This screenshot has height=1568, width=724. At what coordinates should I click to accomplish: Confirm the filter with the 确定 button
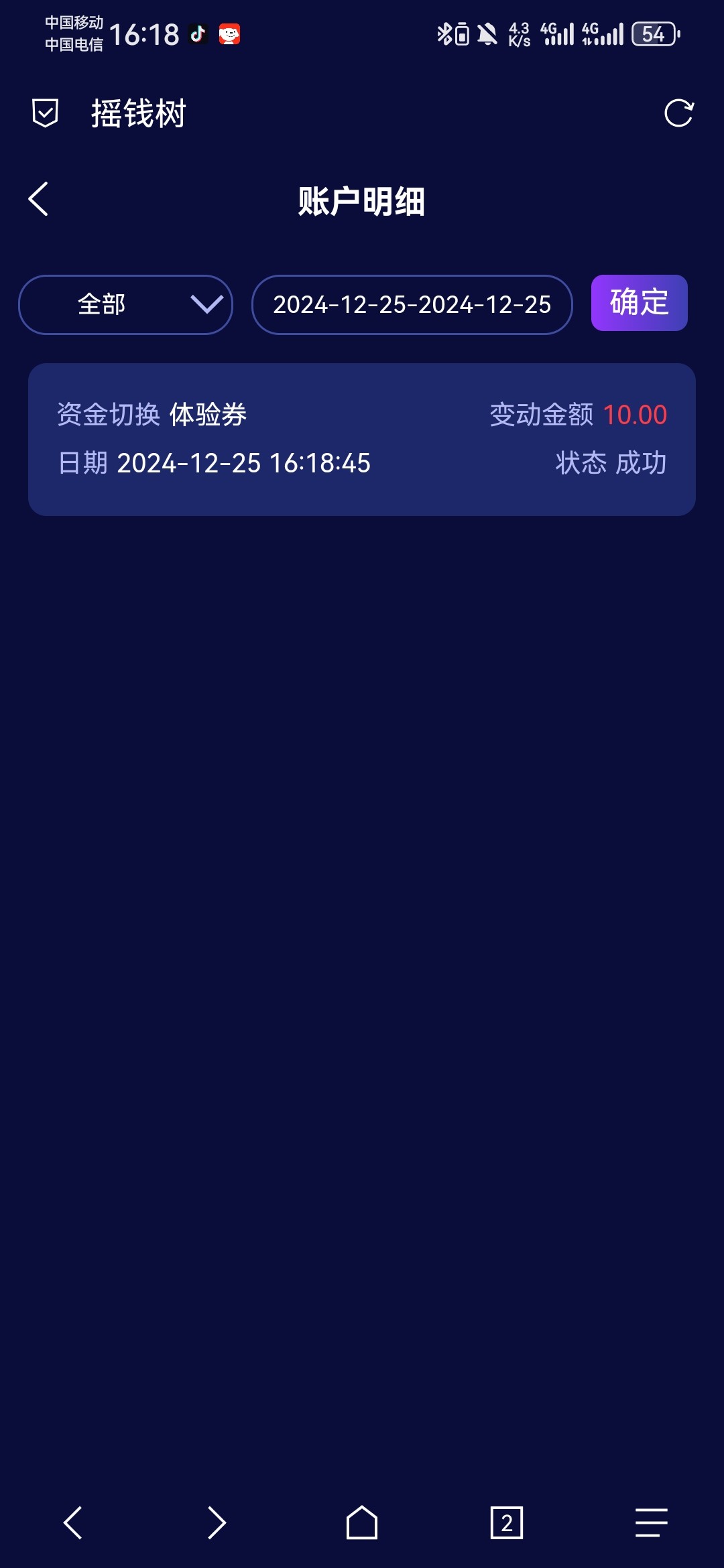pyautogui.click(x=639, y=303)
